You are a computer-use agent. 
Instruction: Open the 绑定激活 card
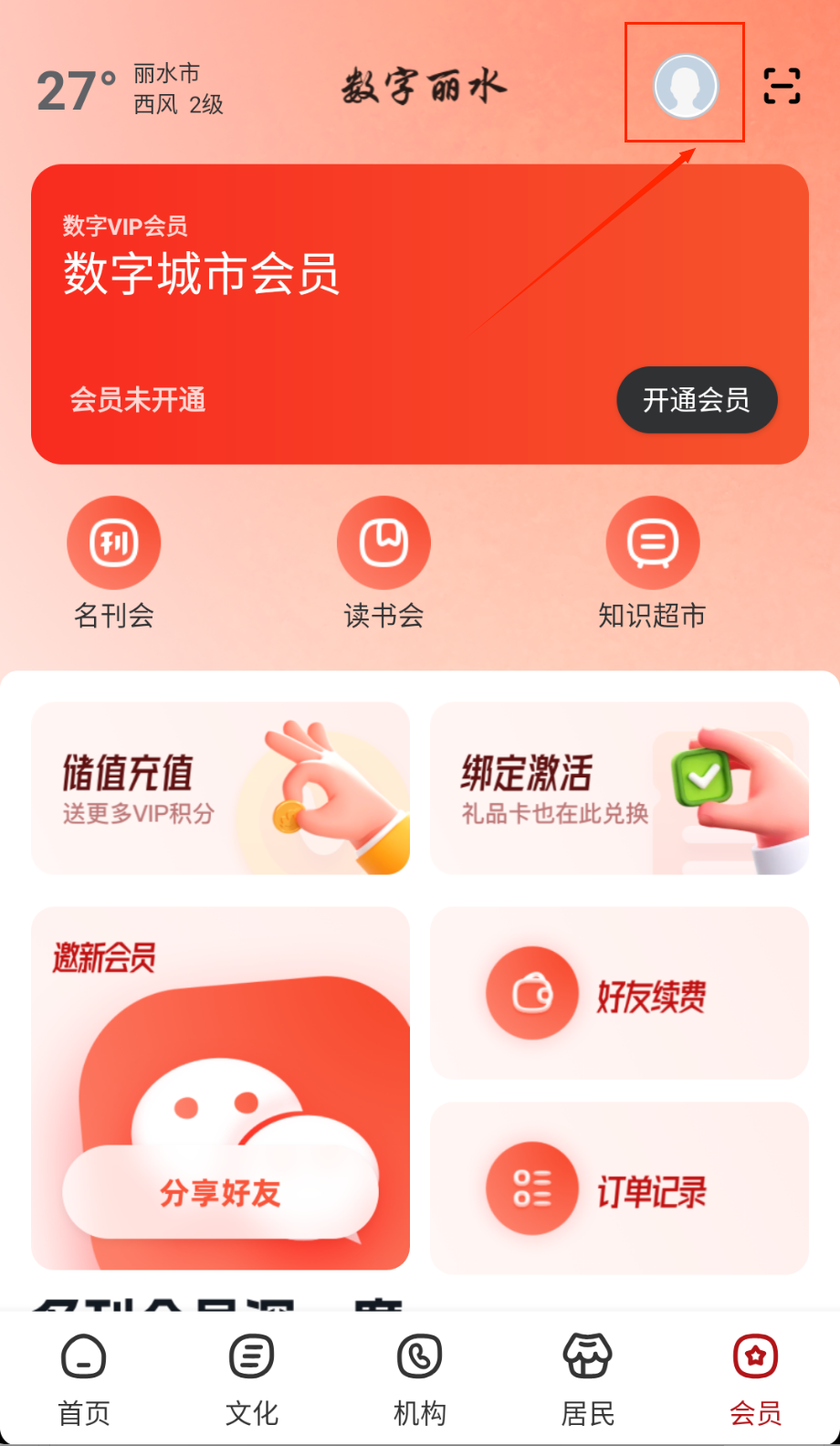click(x=619, y=788)
